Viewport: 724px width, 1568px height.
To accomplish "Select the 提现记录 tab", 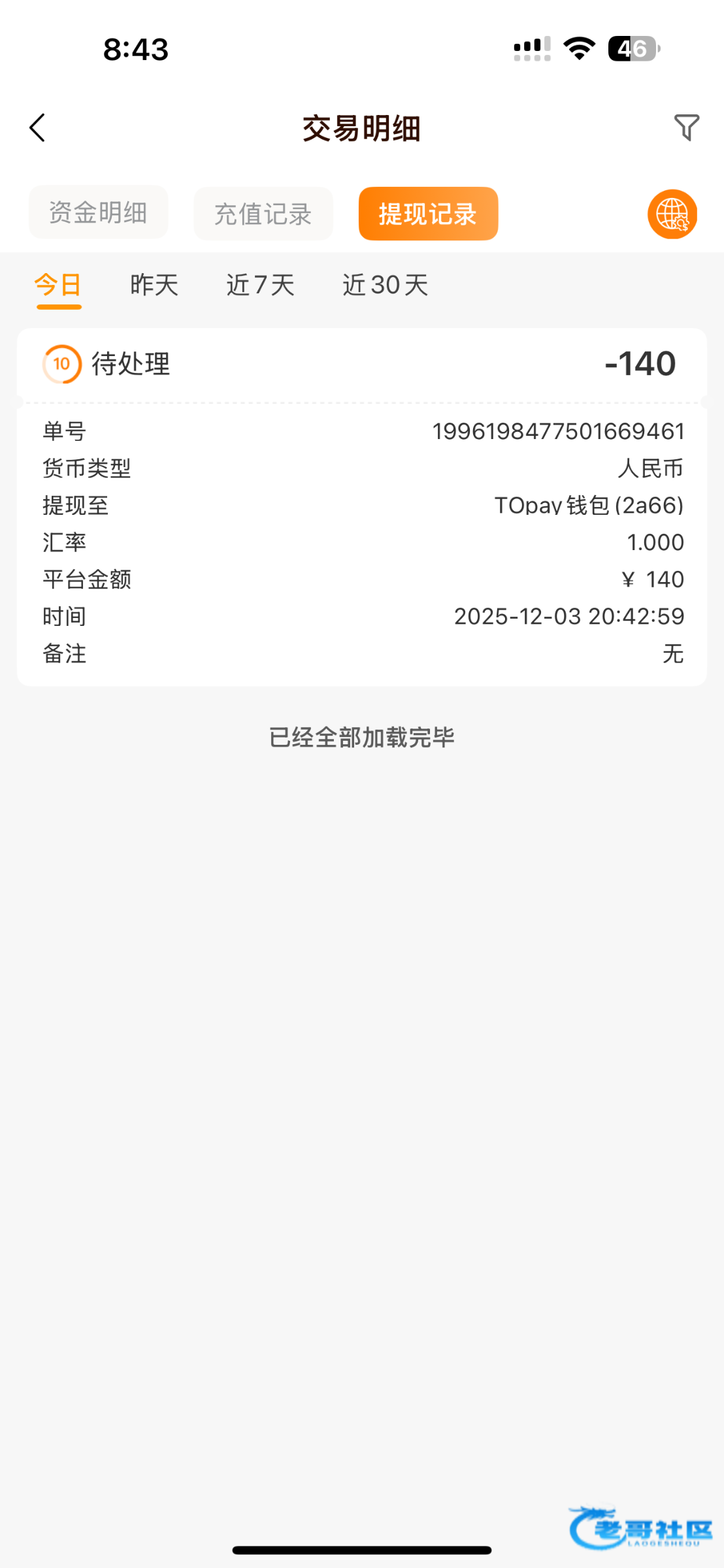I will click(x=428, y=214).
